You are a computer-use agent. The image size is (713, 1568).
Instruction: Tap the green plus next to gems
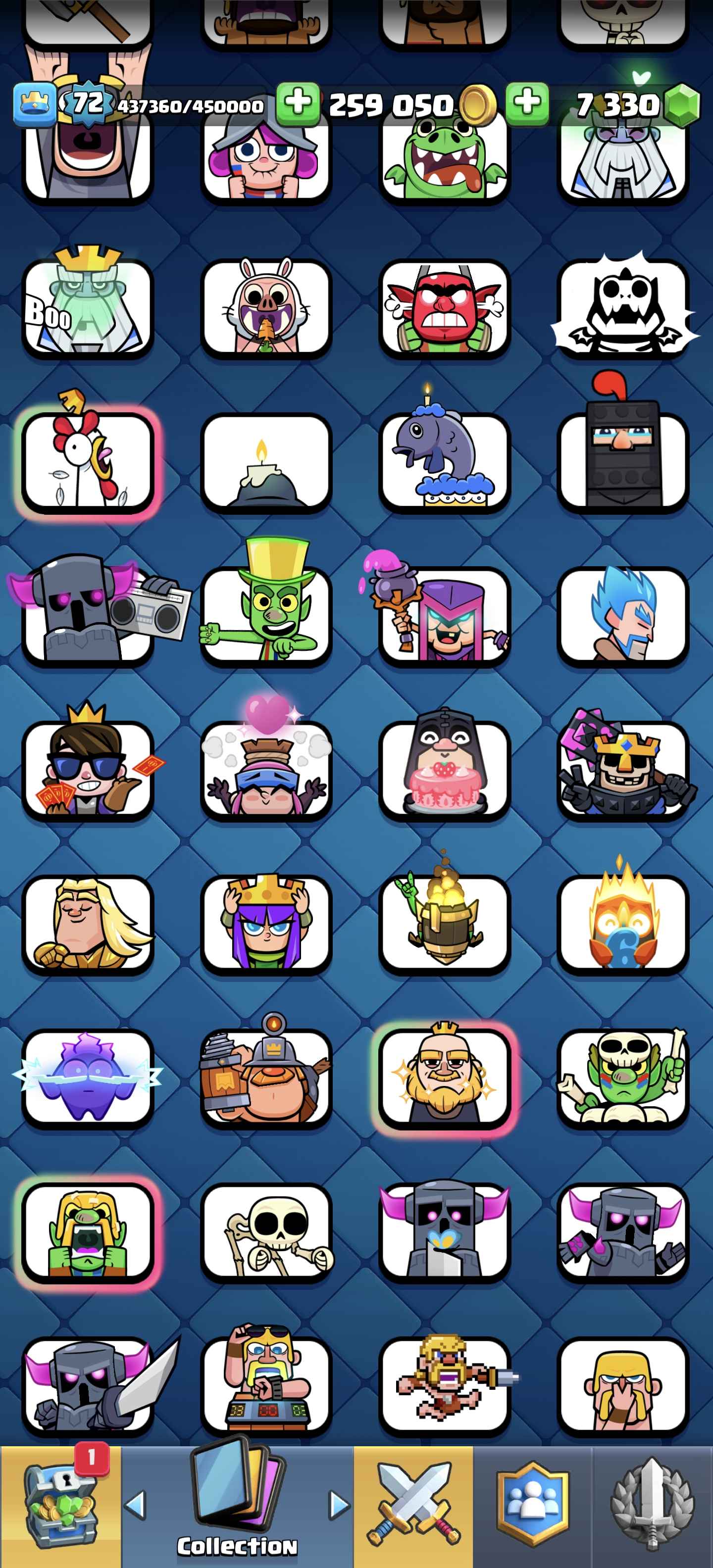click(x=527, y=103)
